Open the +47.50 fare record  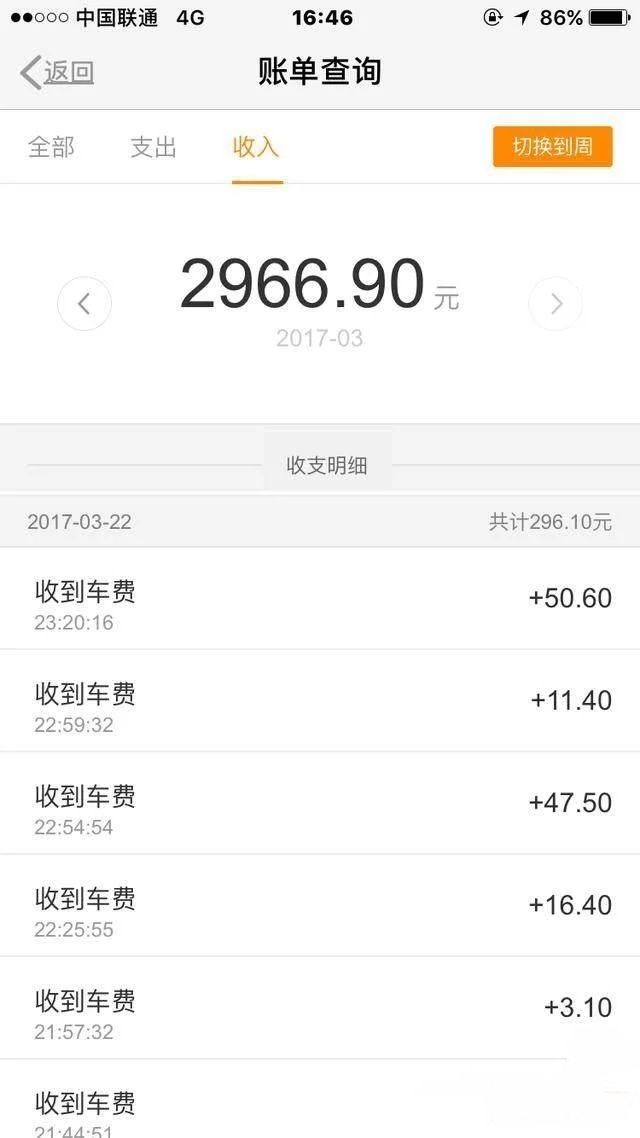pyautogui.click(x=320, y=803)
